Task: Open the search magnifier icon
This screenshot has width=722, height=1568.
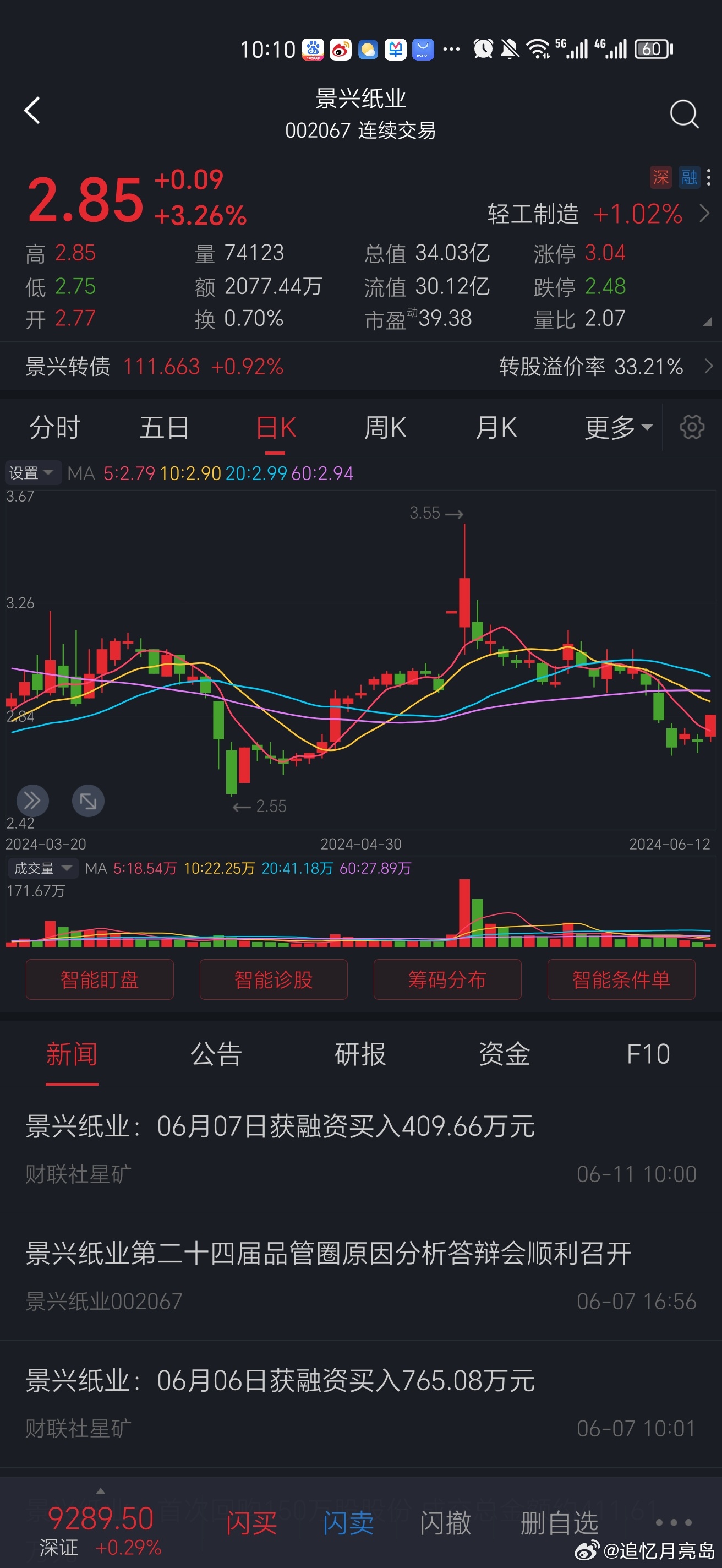Action: click(x=683, y=113)
